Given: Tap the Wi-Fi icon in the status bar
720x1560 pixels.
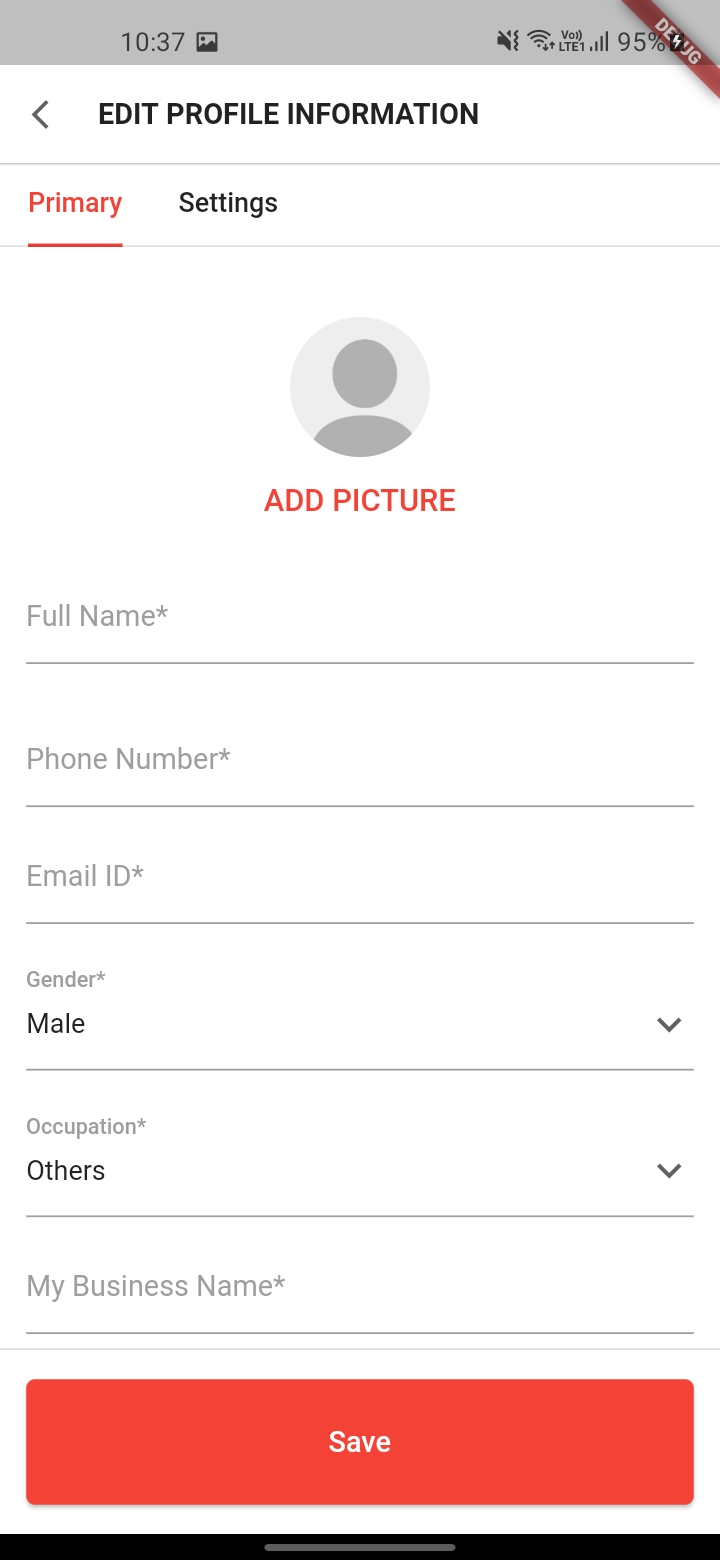Looking at the screenshot, I should (x=539, y=40).
